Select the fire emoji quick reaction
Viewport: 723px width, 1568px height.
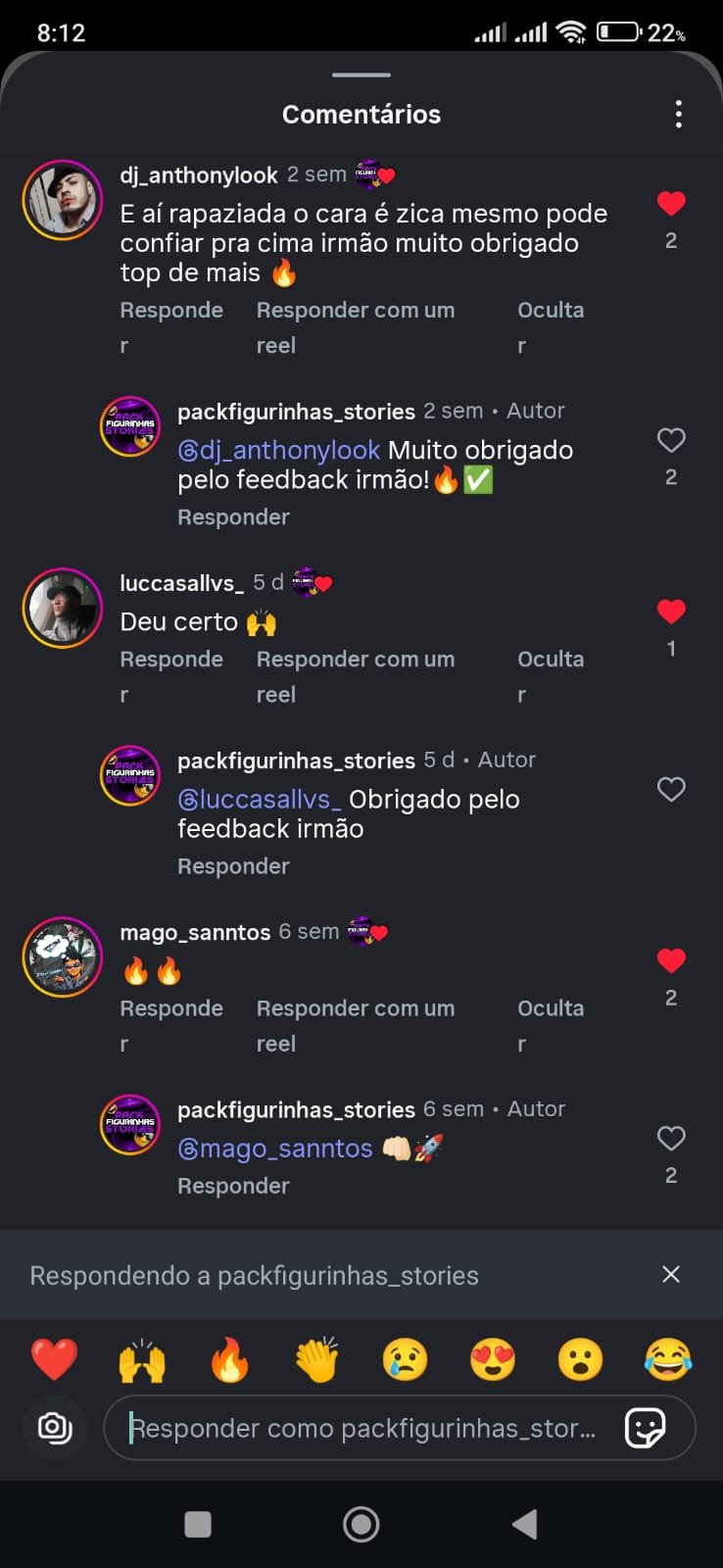coord(230,1360)
